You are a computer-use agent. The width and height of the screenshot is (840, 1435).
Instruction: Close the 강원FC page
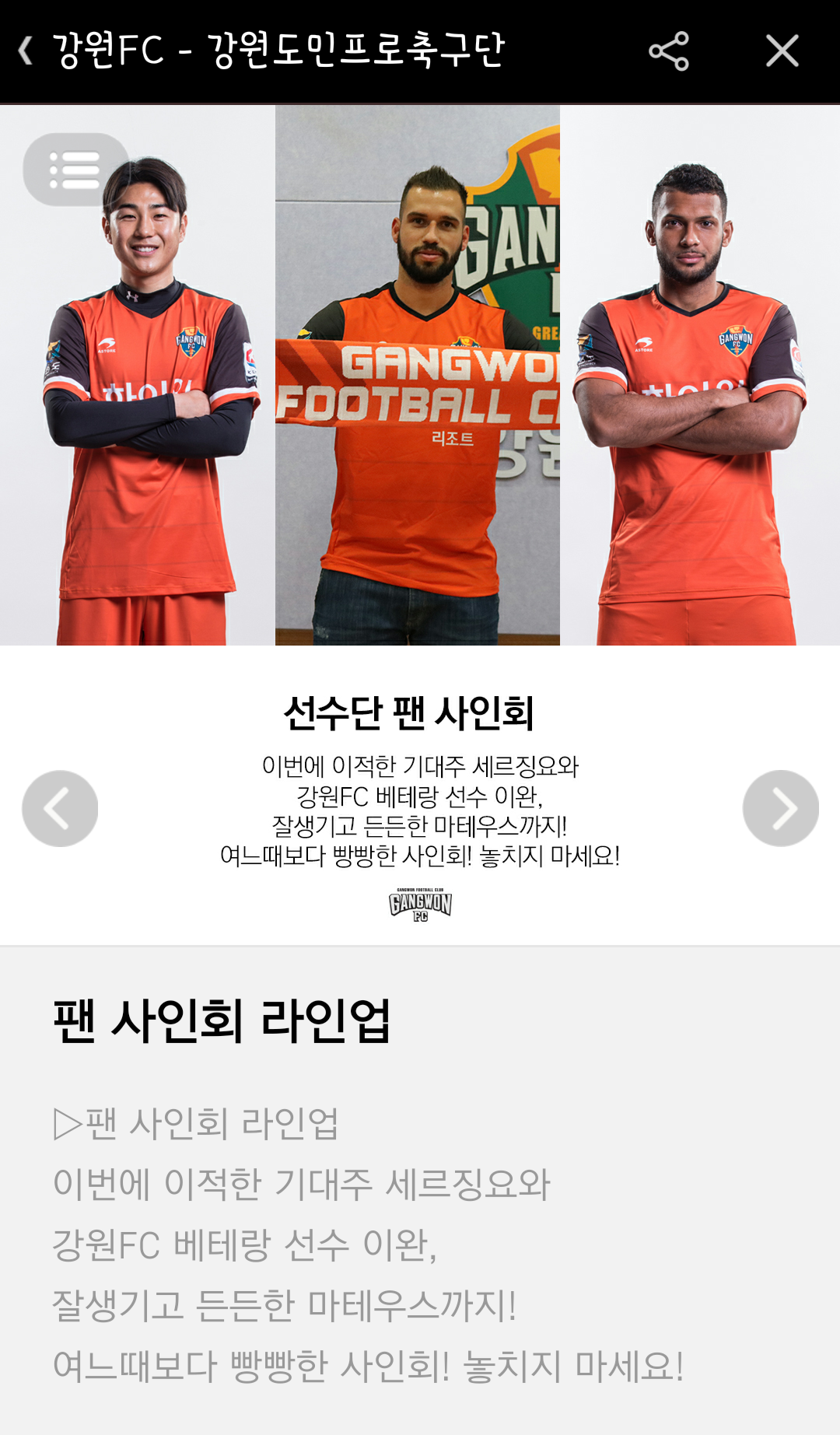click(x=782, y=51)
